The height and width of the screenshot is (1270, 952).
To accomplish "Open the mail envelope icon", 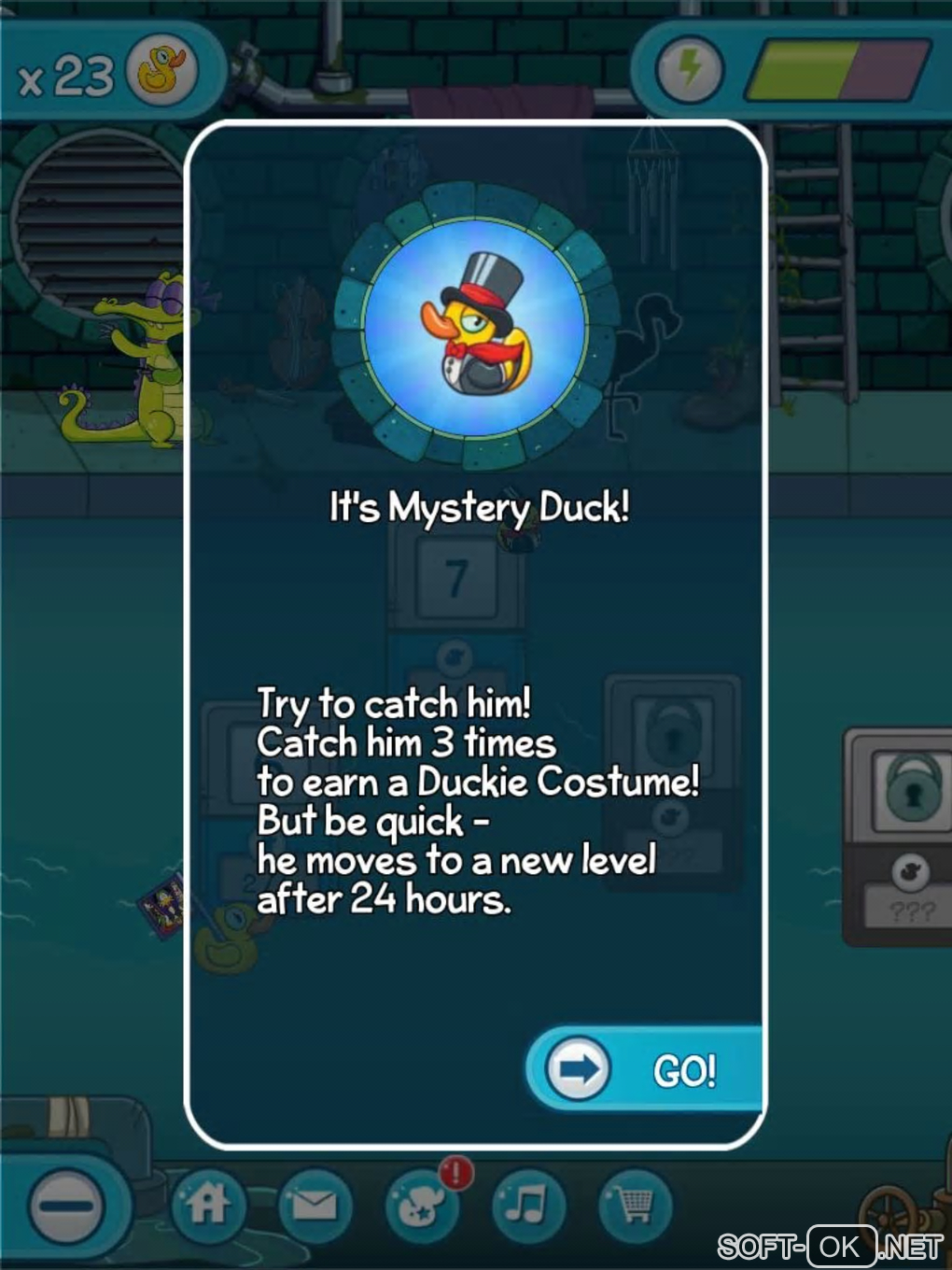I will tap(315, 1206).
